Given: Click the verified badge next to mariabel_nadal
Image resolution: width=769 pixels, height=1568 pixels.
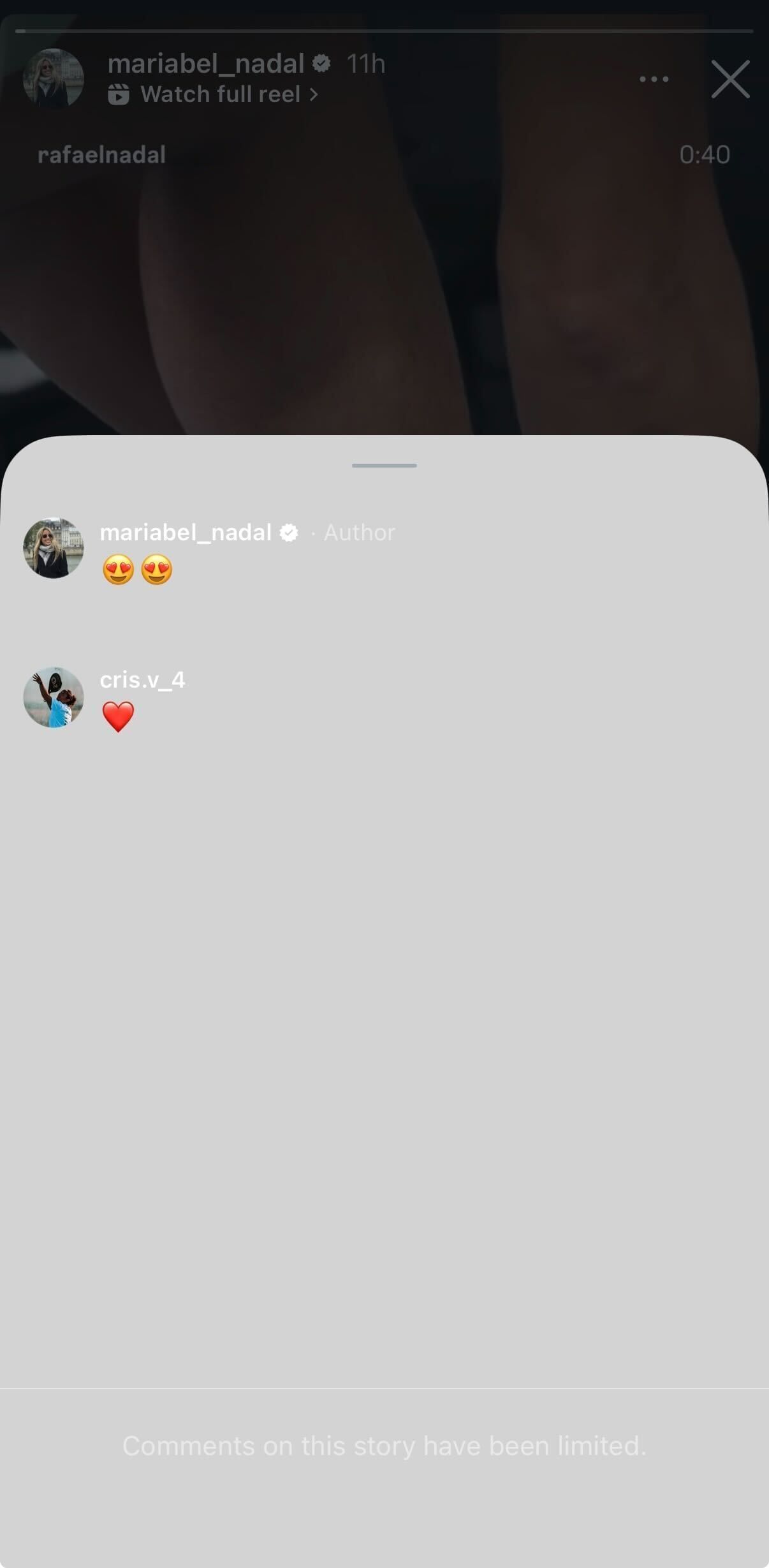Looking at the screenshot, I should click(x=322, y=63).
